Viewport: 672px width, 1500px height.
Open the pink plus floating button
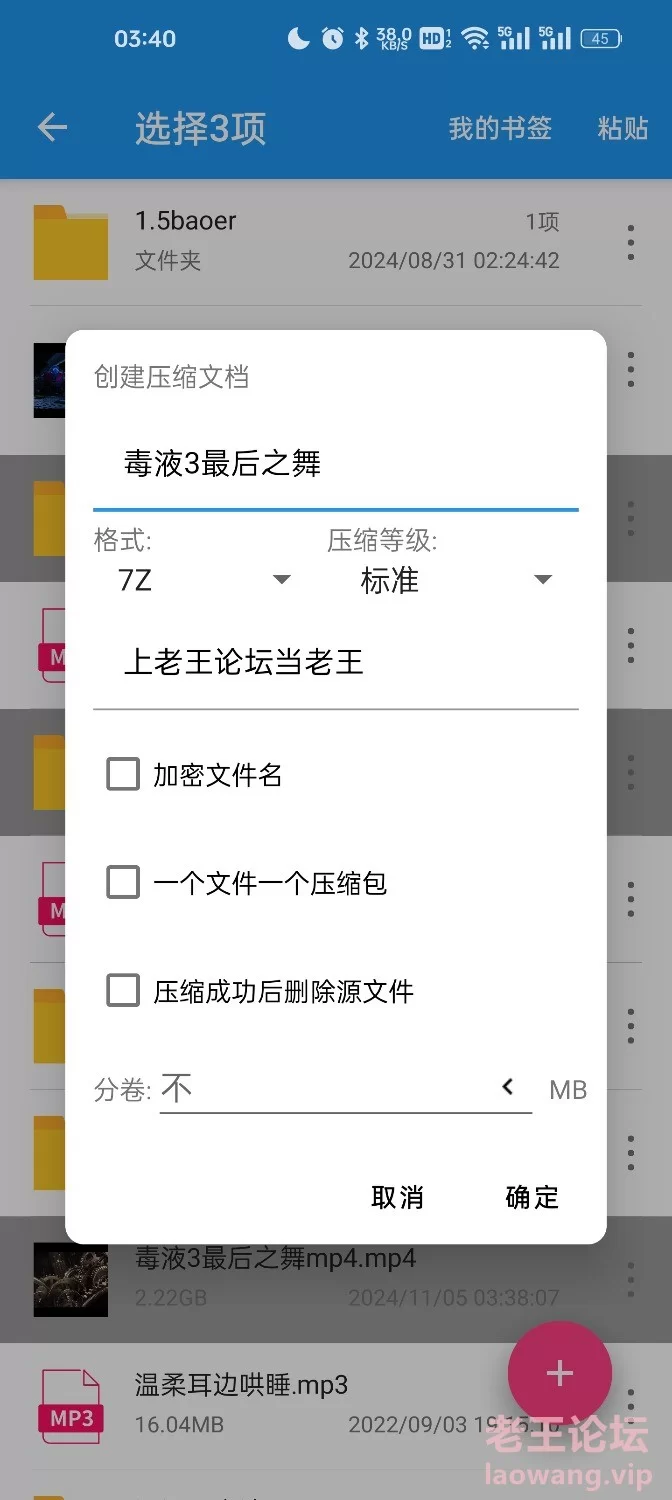(x=559, y=1373)
